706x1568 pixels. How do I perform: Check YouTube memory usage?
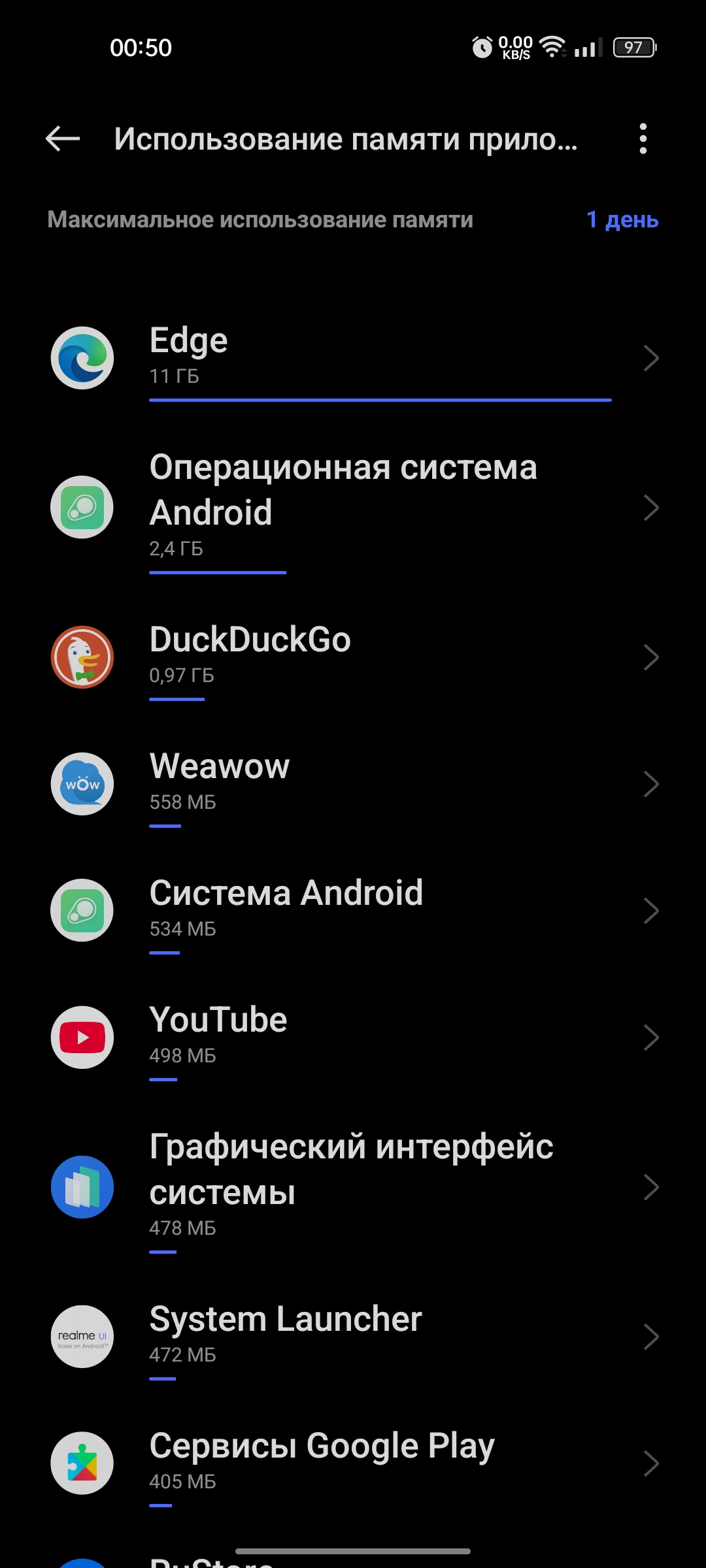coord(353,1037)
